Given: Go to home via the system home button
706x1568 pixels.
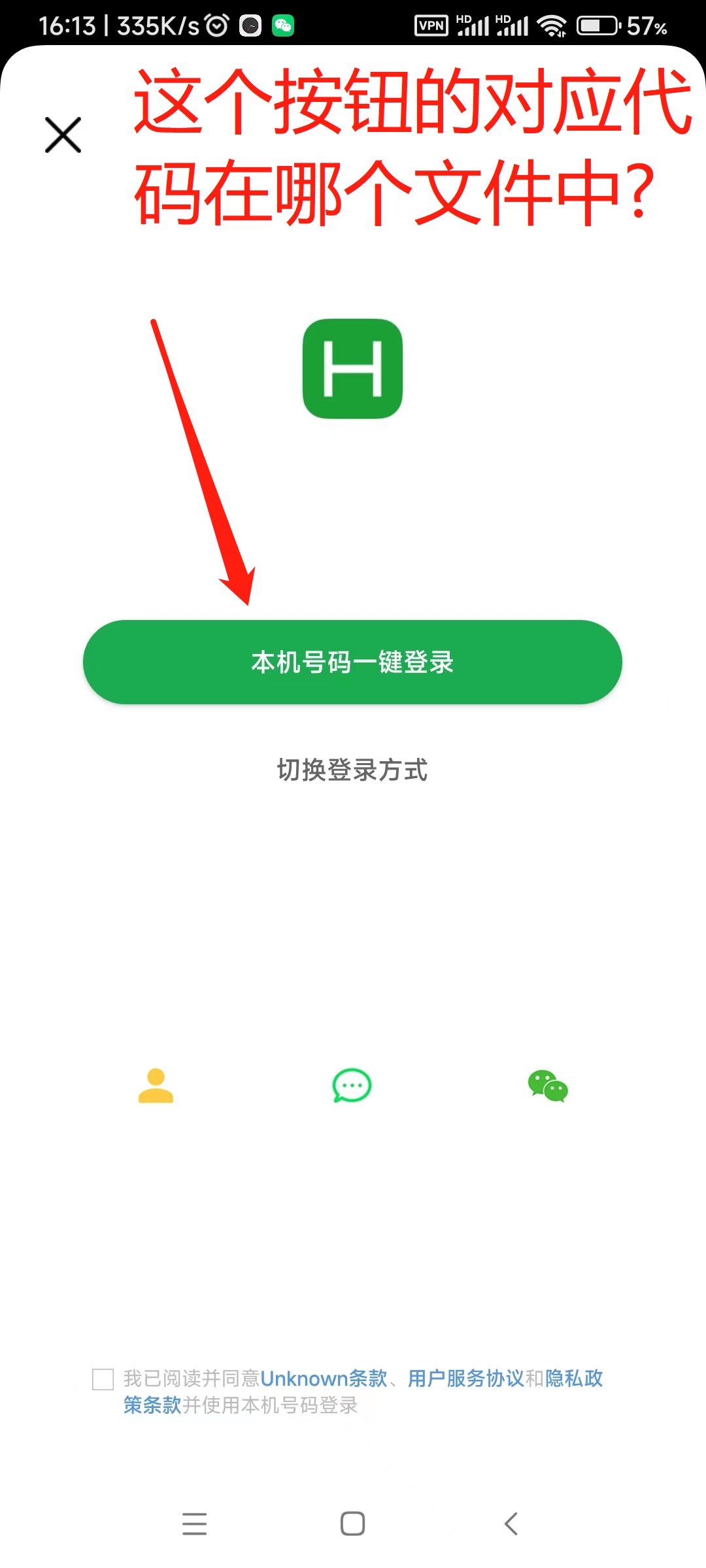Looking at the screenshot, I should click(352, 1524).
